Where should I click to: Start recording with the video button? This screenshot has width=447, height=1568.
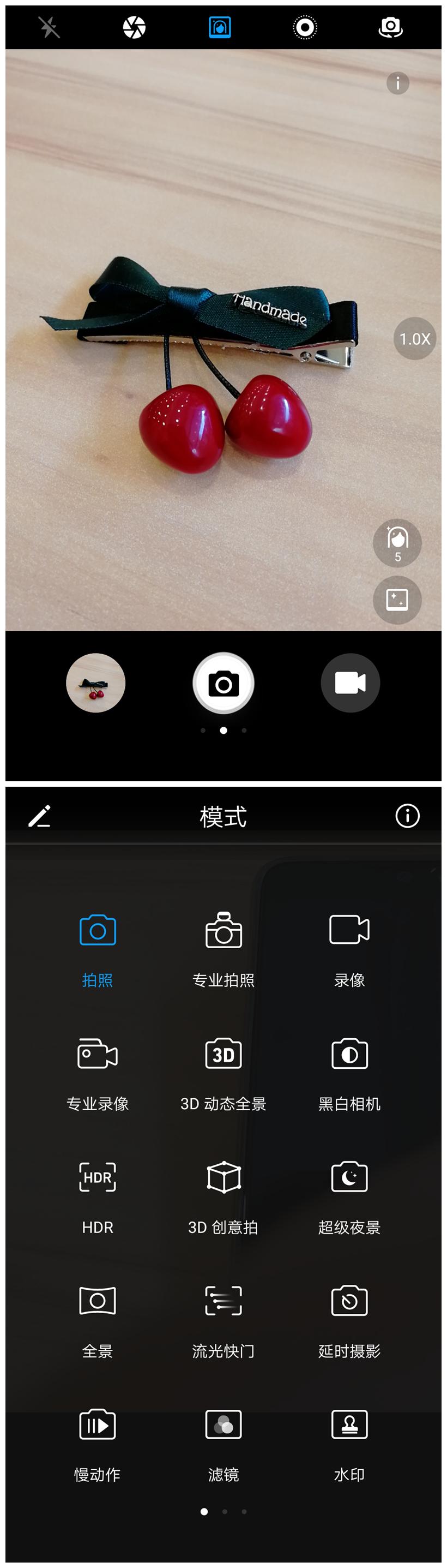click(x=351, y=683)
